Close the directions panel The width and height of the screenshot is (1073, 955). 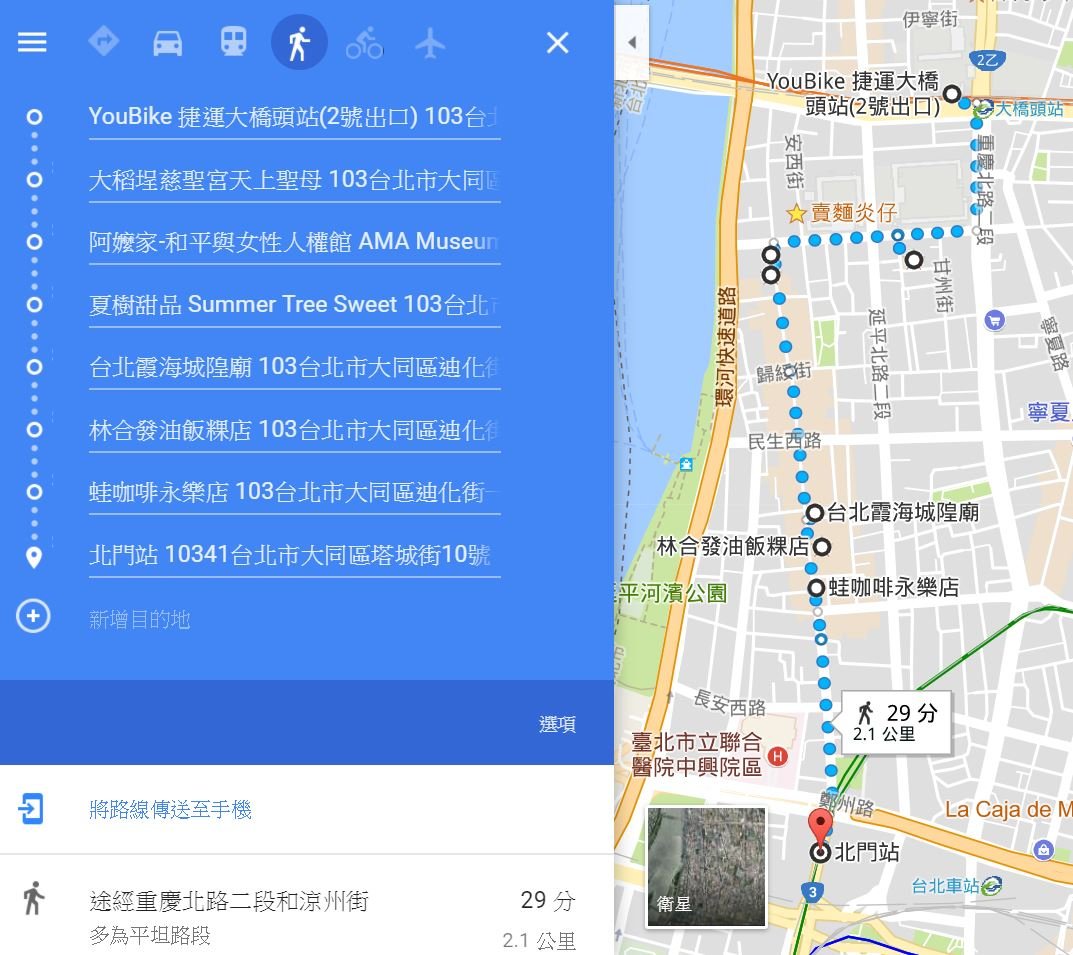(x=557, y=43)
